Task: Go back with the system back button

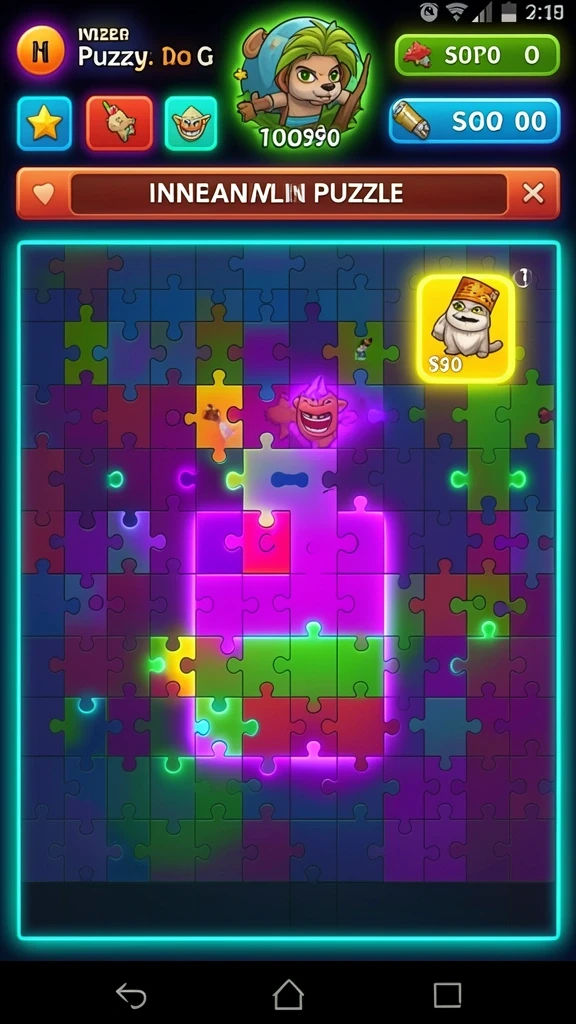Action: (x=131, y=995)
